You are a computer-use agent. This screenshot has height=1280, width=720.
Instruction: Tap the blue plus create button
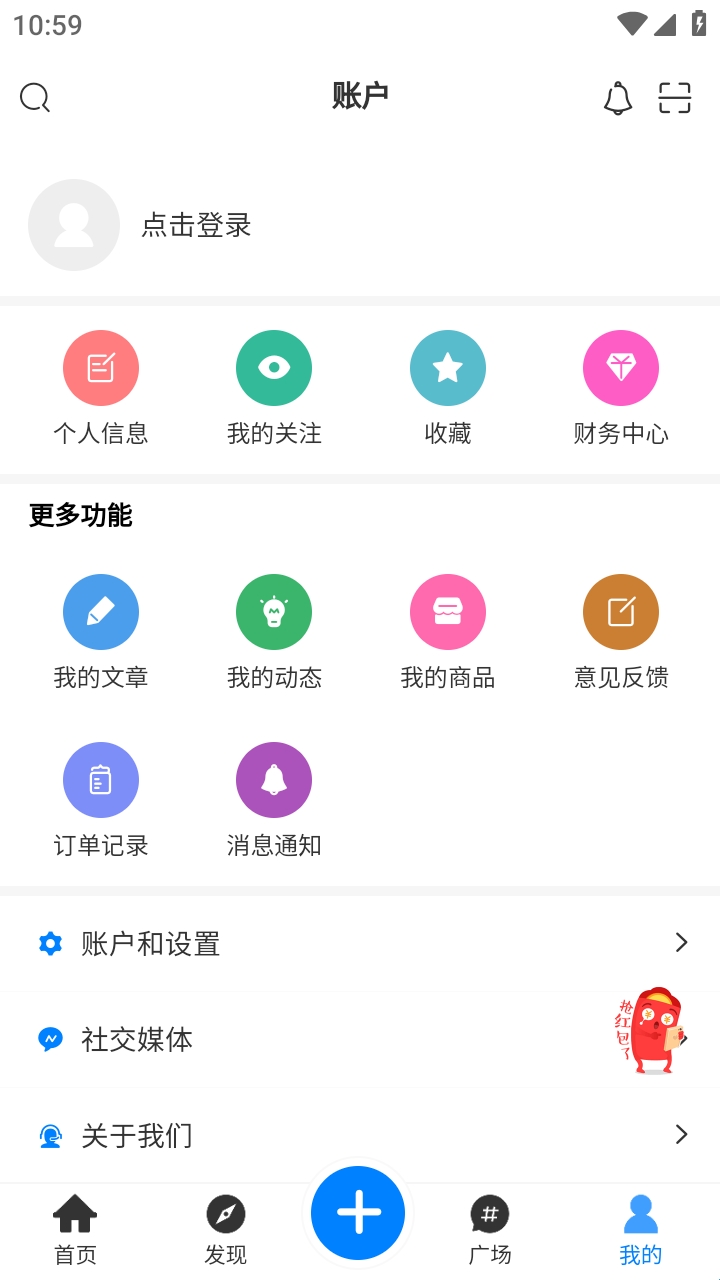coord(358,1212)
